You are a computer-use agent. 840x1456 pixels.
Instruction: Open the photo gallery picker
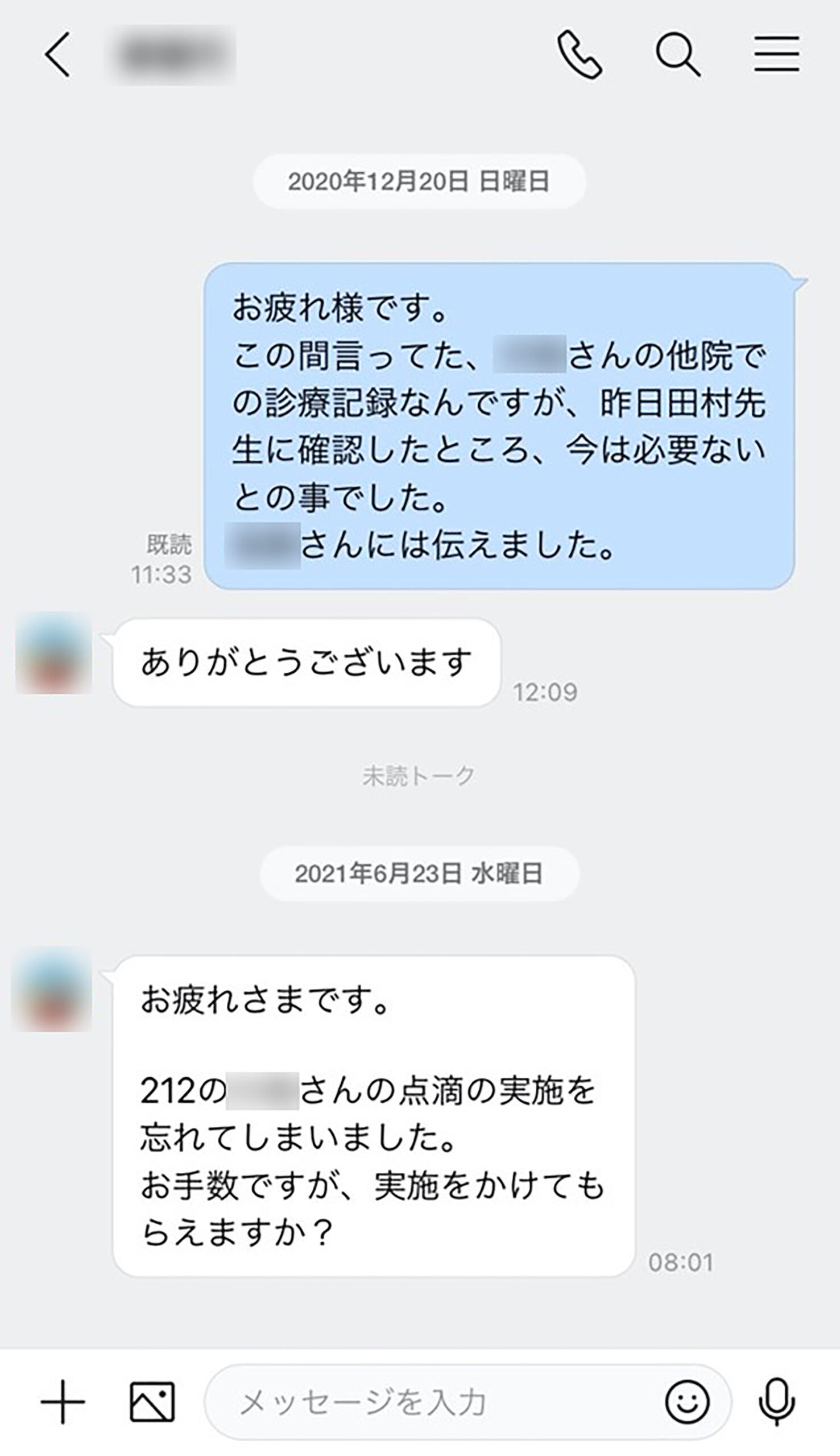(x=152, y=1402)
